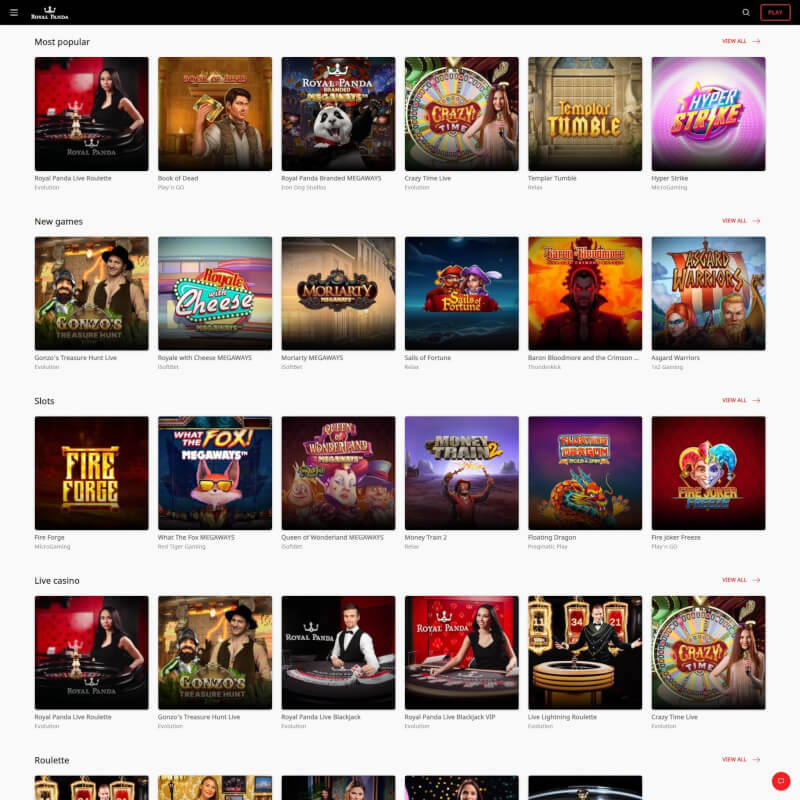View all Live casino games
Viewport: 800px width, 800px height.
click(740, 580)
